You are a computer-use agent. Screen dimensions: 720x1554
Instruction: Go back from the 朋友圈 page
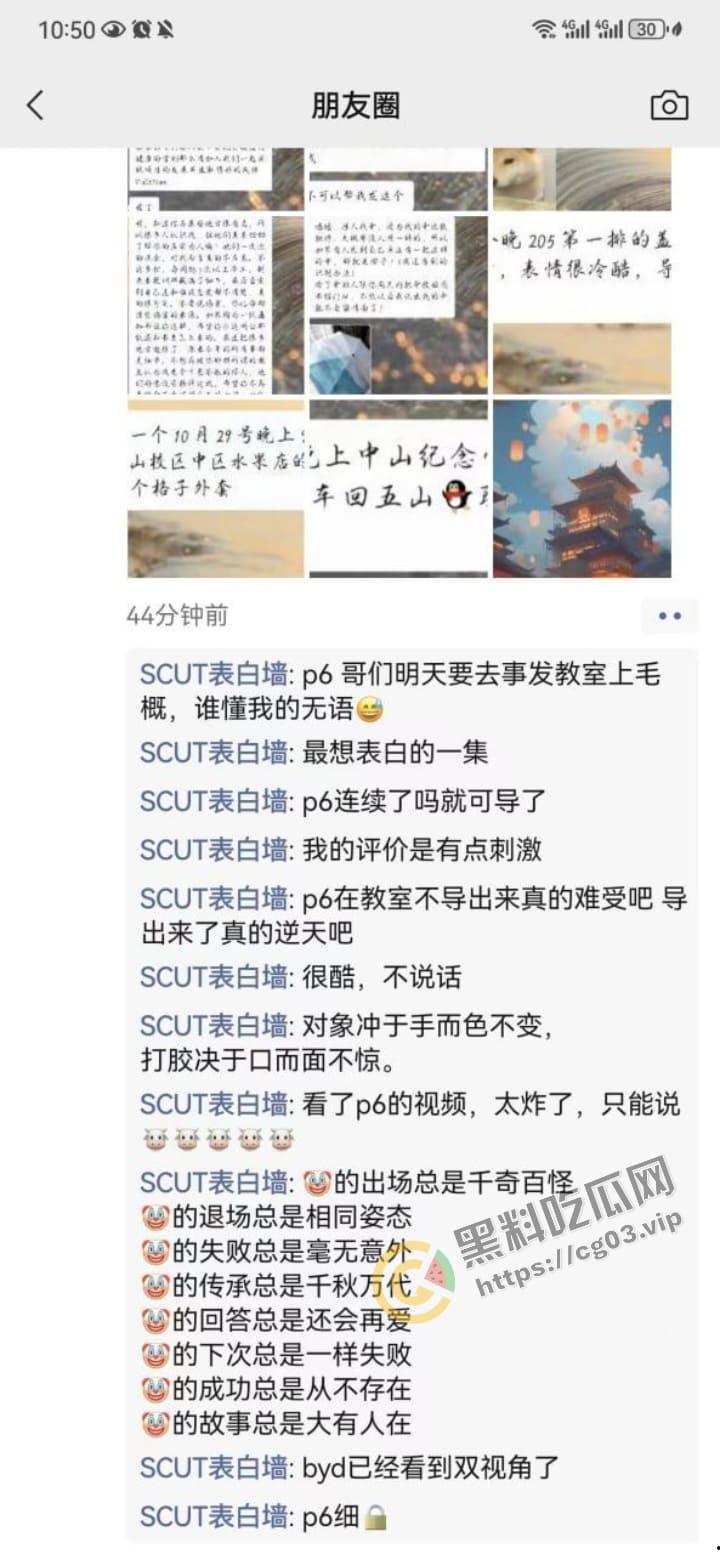click(x=36, y=105)
